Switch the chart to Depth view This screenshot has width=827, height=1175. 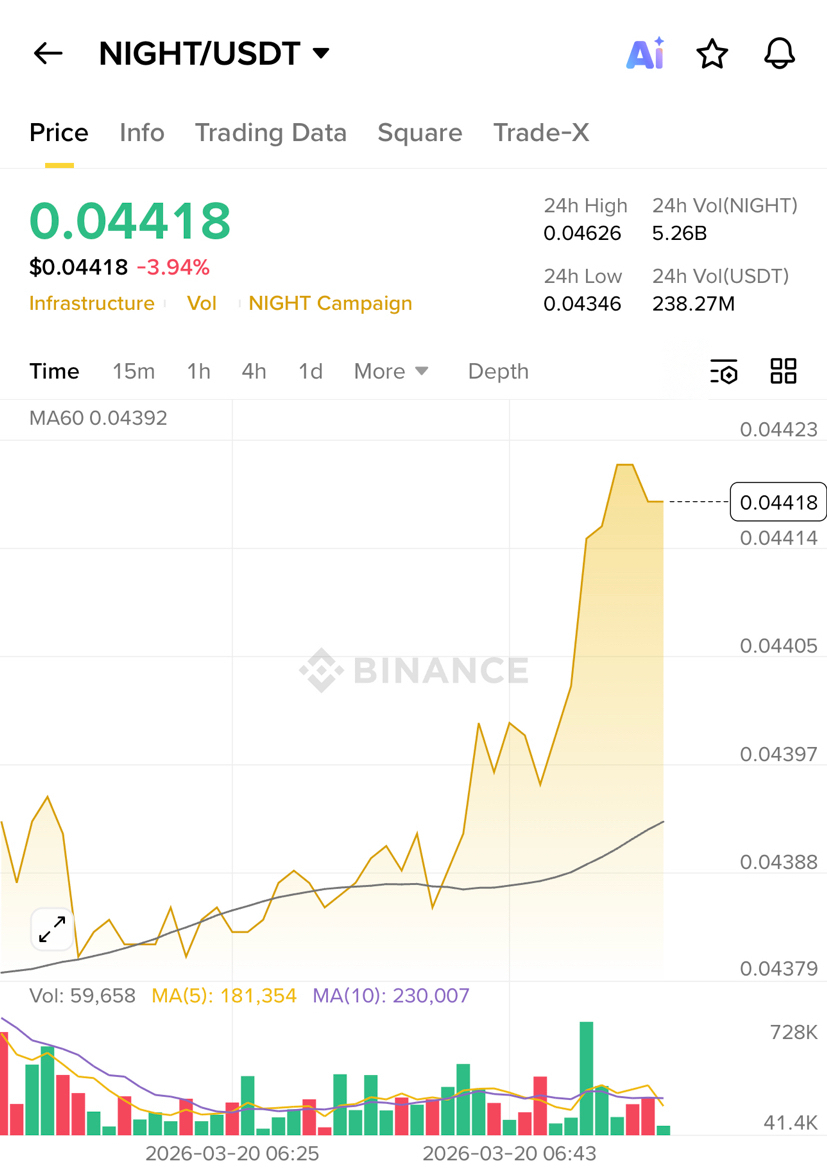498,371
